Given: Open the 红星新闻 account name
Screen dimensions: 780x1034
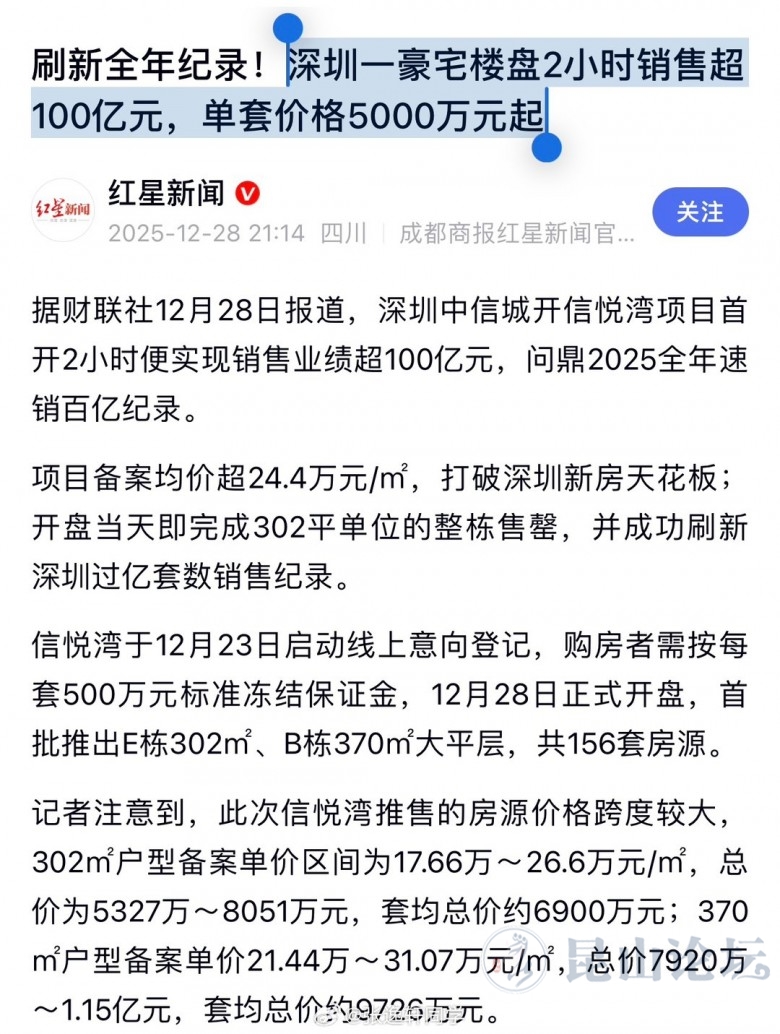Looking at the screenshot, I should click(x=167, y=192).
